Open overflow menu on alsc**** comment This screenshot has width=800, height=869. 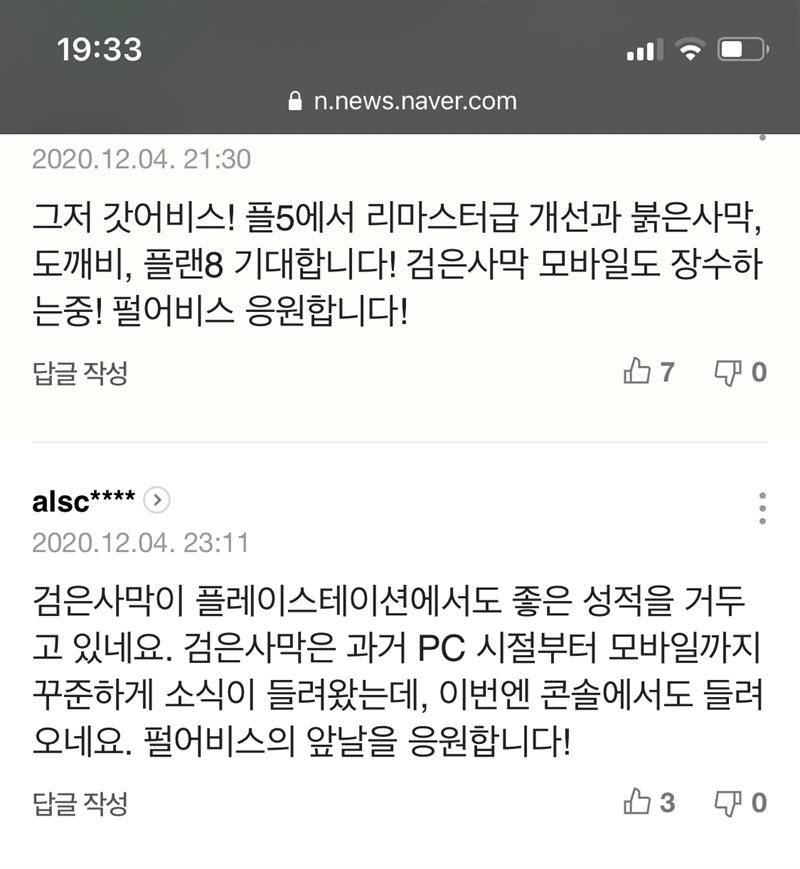coord(763,508)
